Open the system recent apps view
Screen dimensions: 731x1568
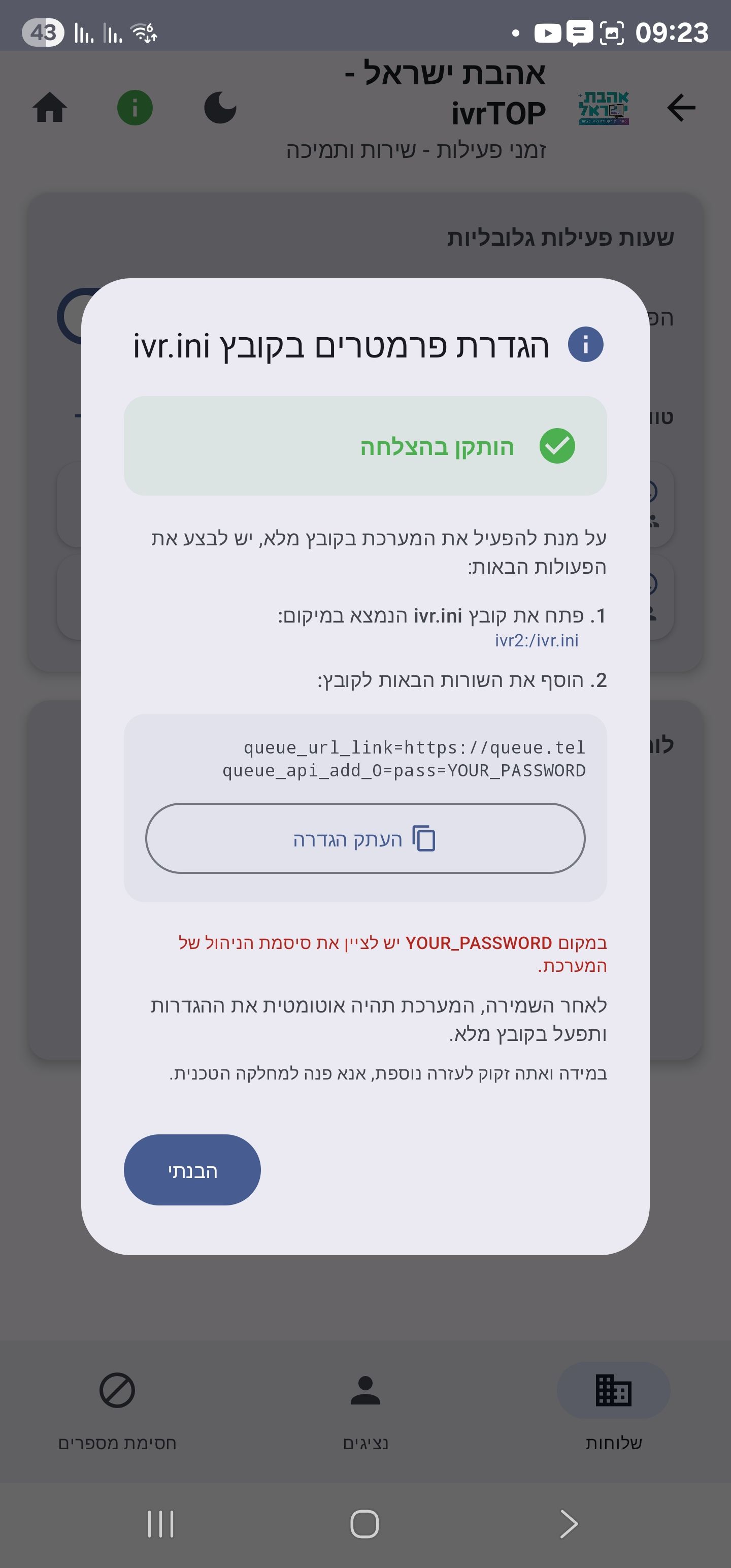point(161,1523)
